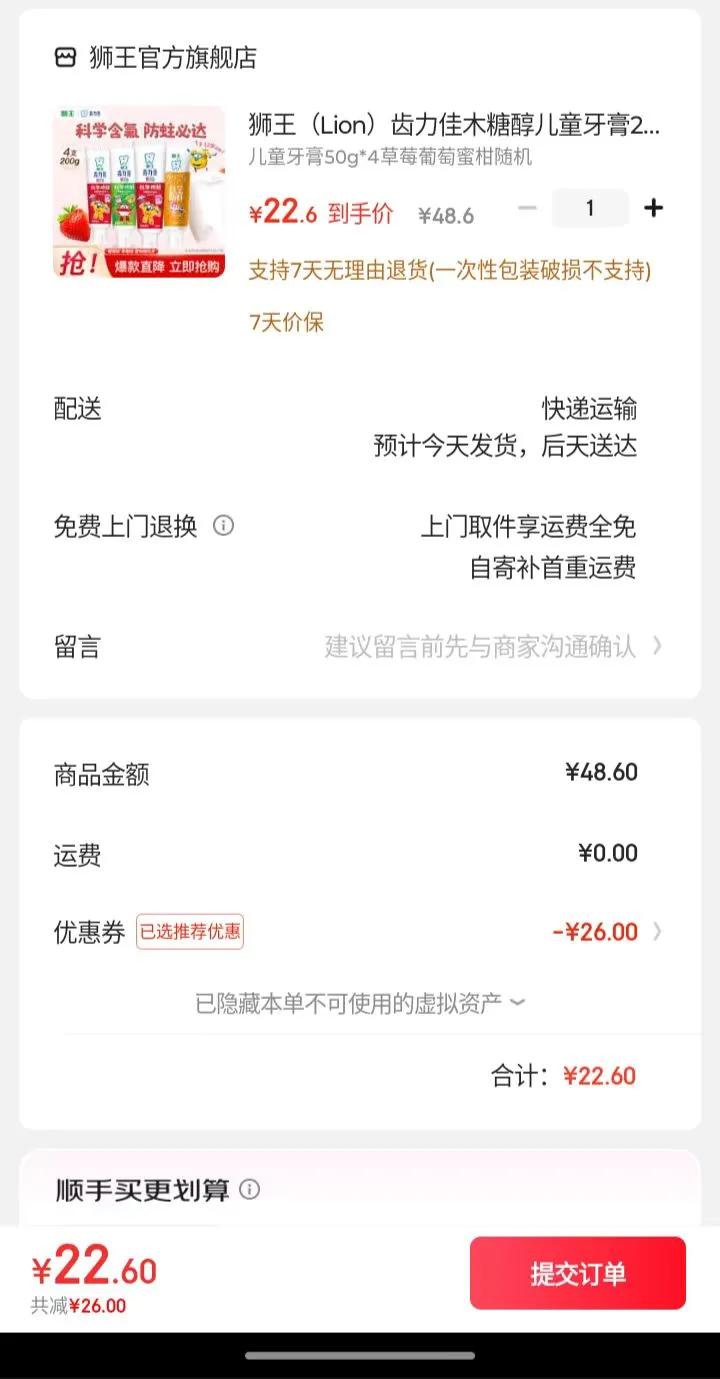Open info icon beside 顺手买更划算
This screenshot has height=1379, width=720.
[250, 1190]
